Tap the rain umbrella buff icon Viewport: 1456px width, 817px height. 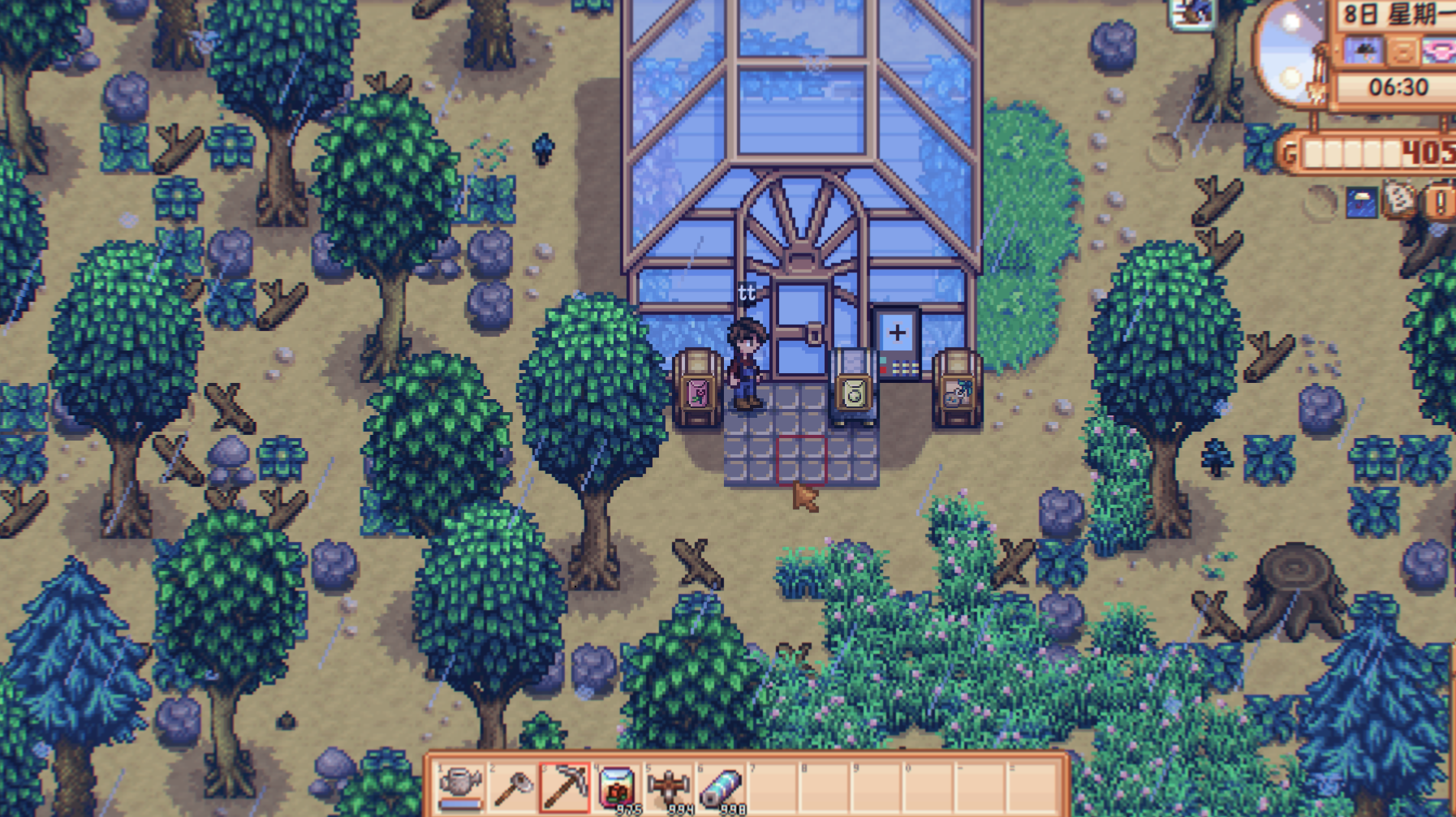(x=1361, y=201)
